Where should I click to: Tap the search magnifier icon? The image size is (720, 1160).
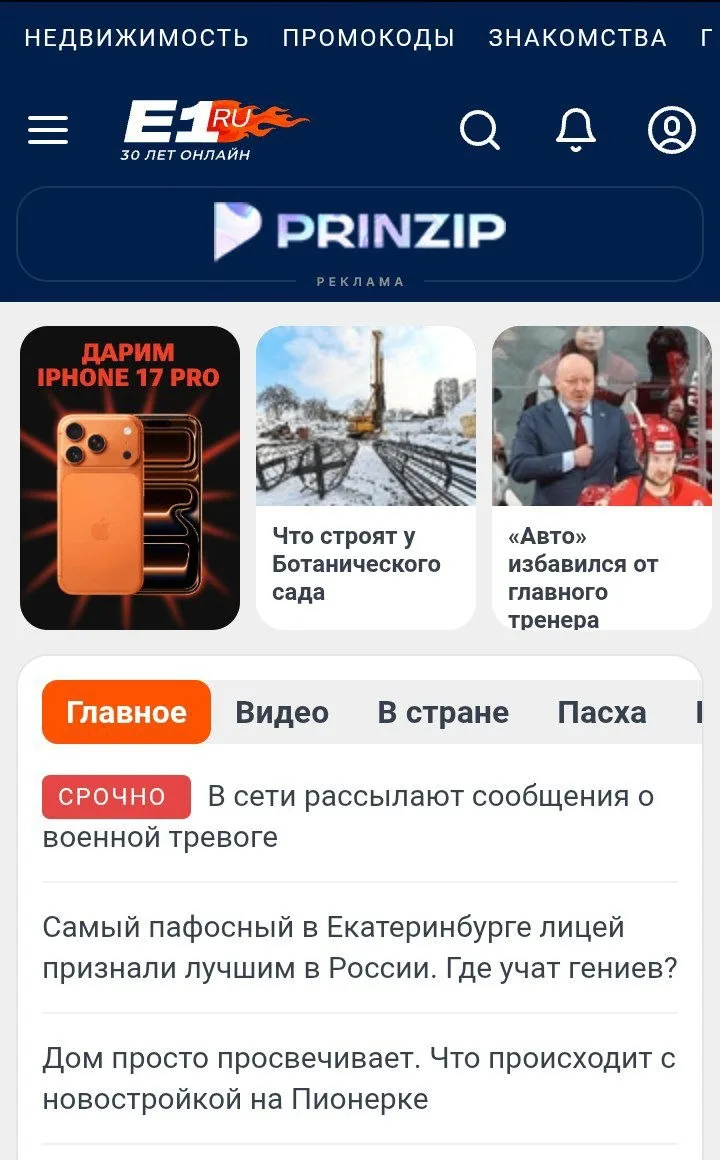coord(480,130)
